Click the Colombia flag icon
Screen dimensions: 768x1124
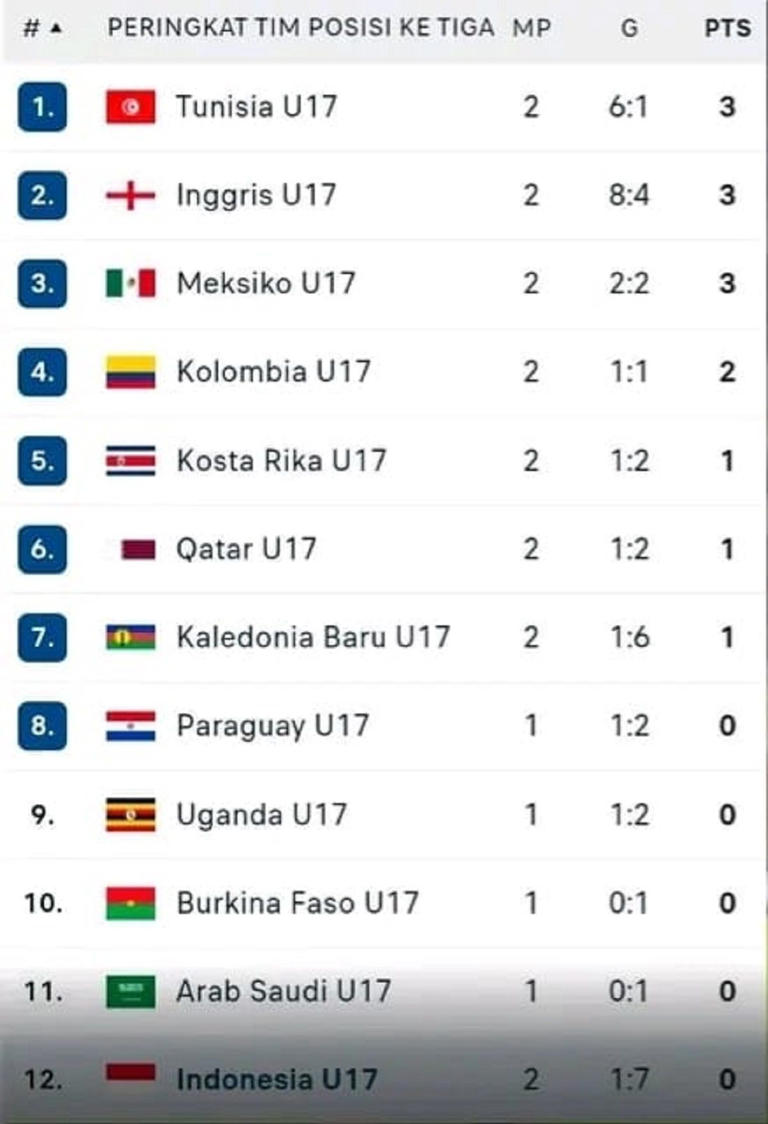130,372
